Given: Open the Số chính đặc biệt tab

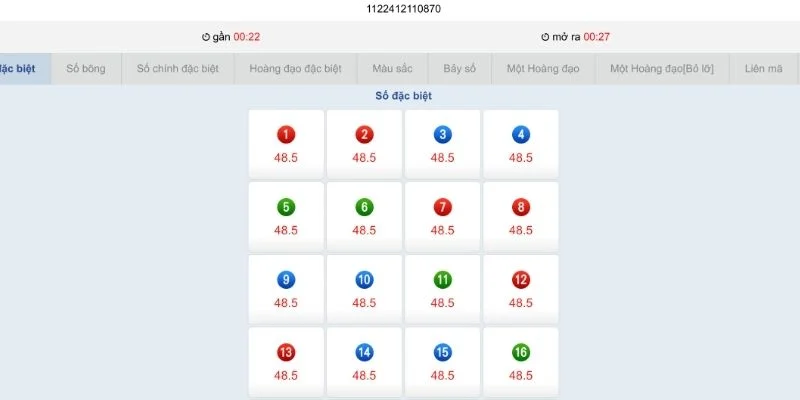Looking at the screenshot, I should 178,69.
